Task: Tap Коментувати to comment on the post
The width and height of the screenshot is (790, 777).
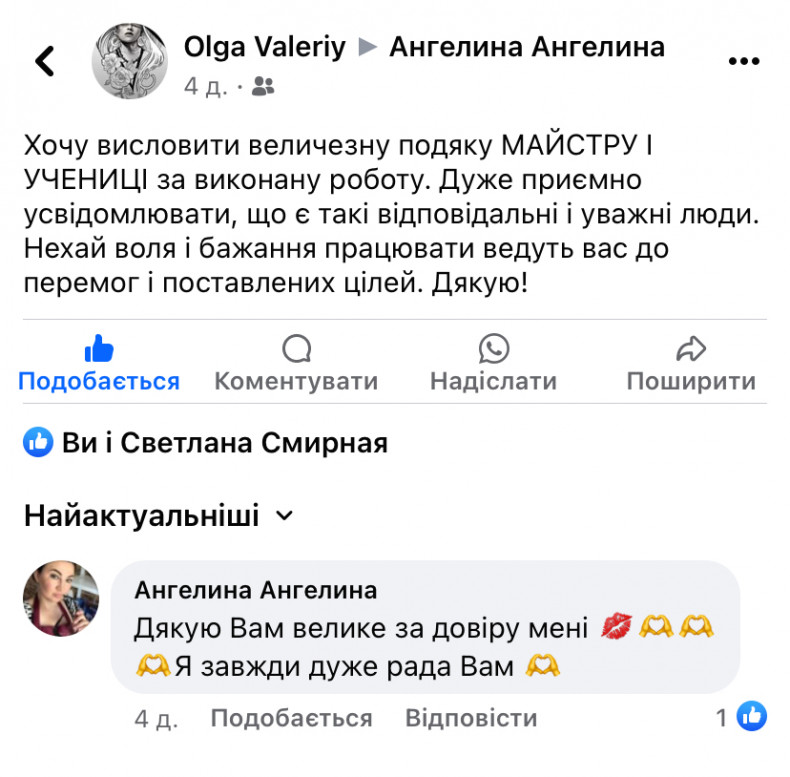Action: 296,363
